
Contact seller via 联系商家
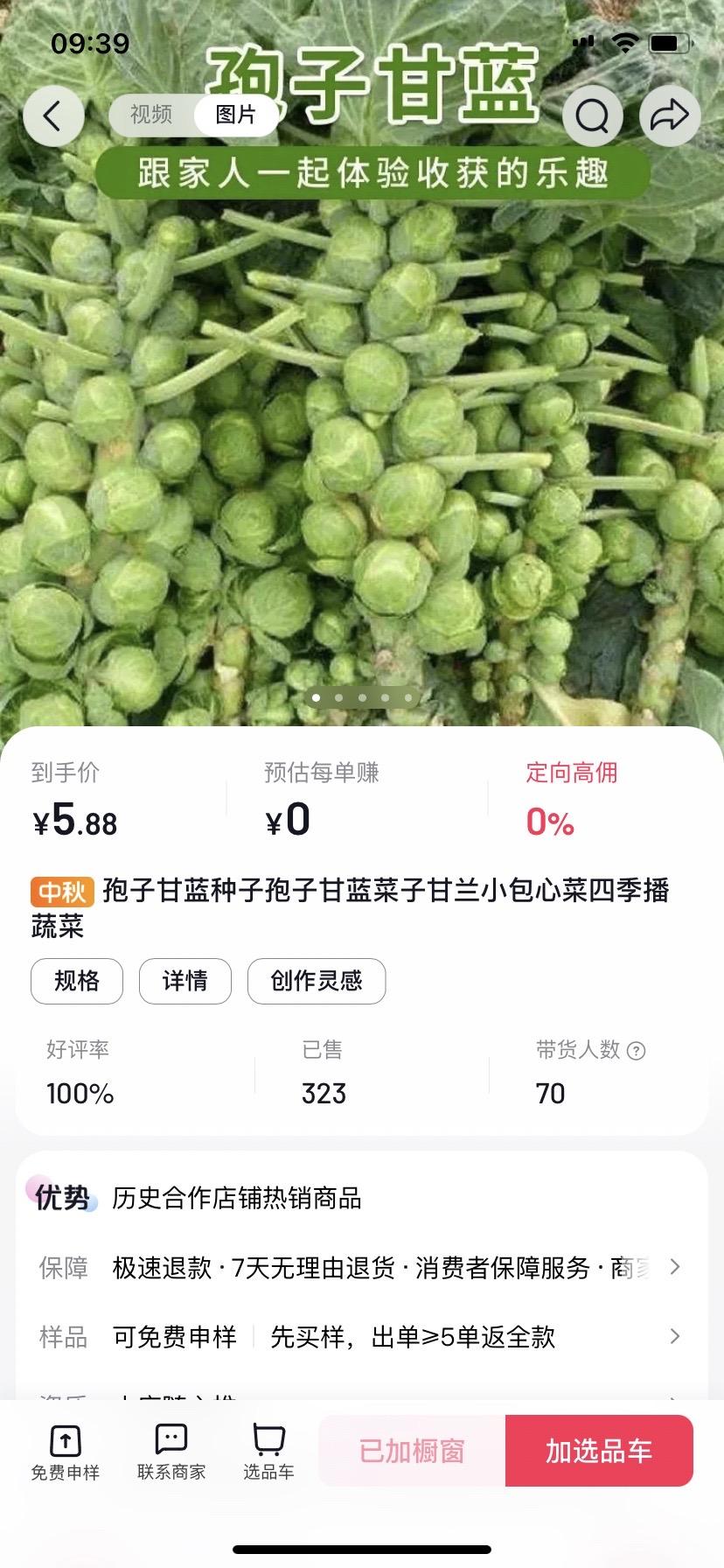(x=171, y=1452)
